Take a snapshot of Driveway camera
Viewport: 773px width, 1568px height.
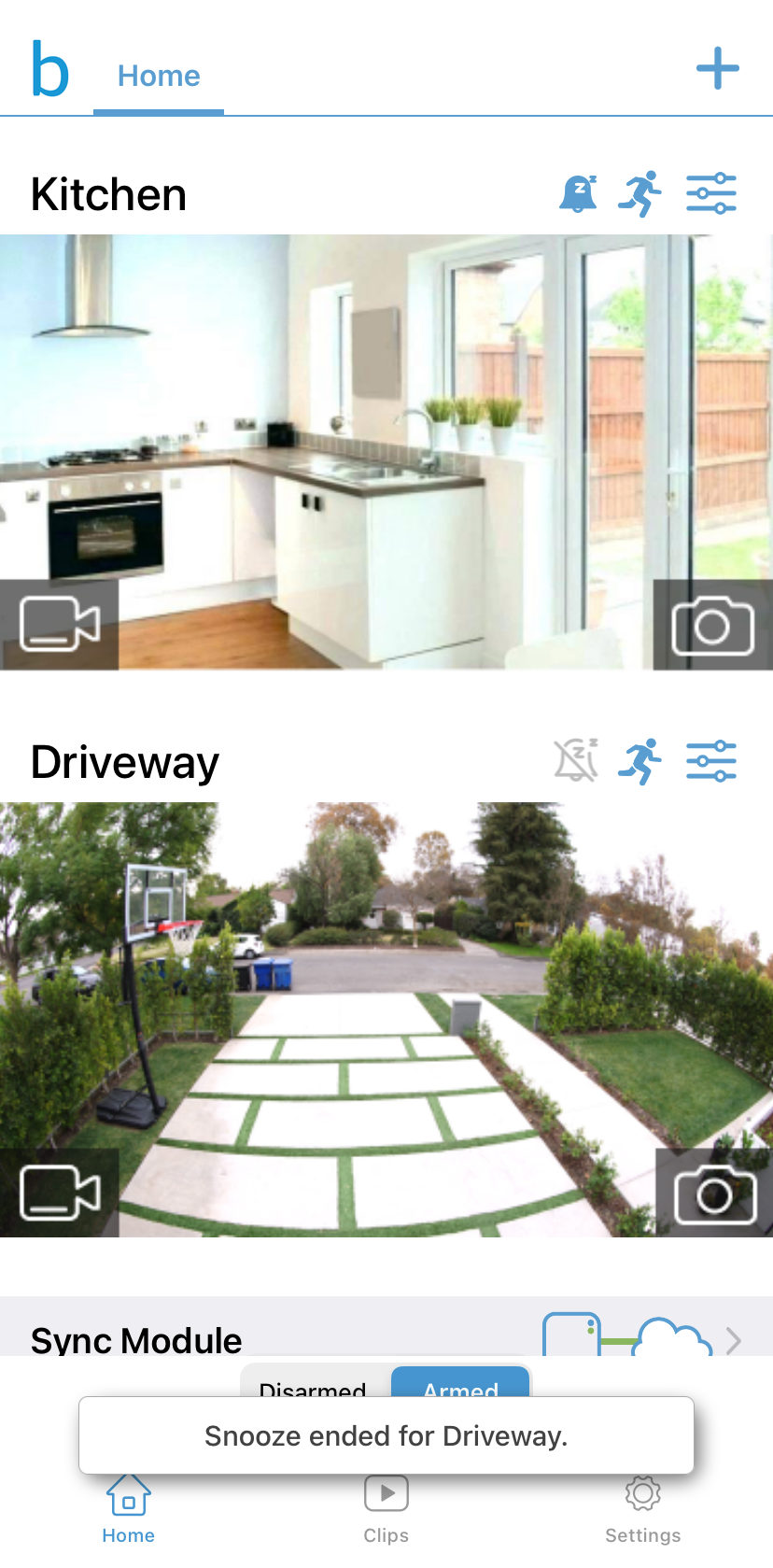(x=714, y=1194)
